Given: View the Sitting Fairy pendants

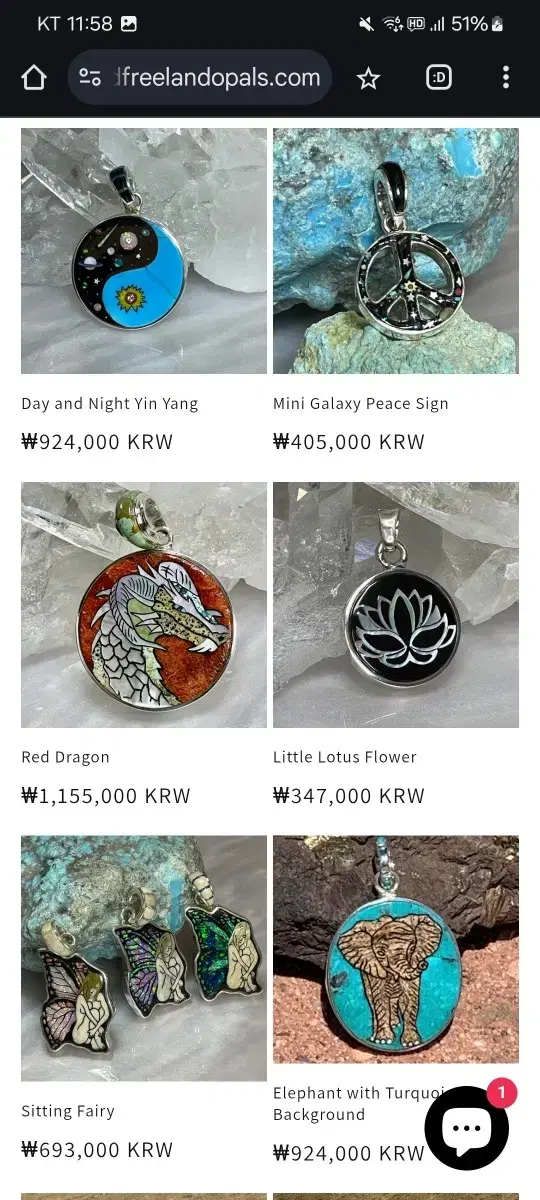Looking at the screenshot, I should (x=144, y=958).
